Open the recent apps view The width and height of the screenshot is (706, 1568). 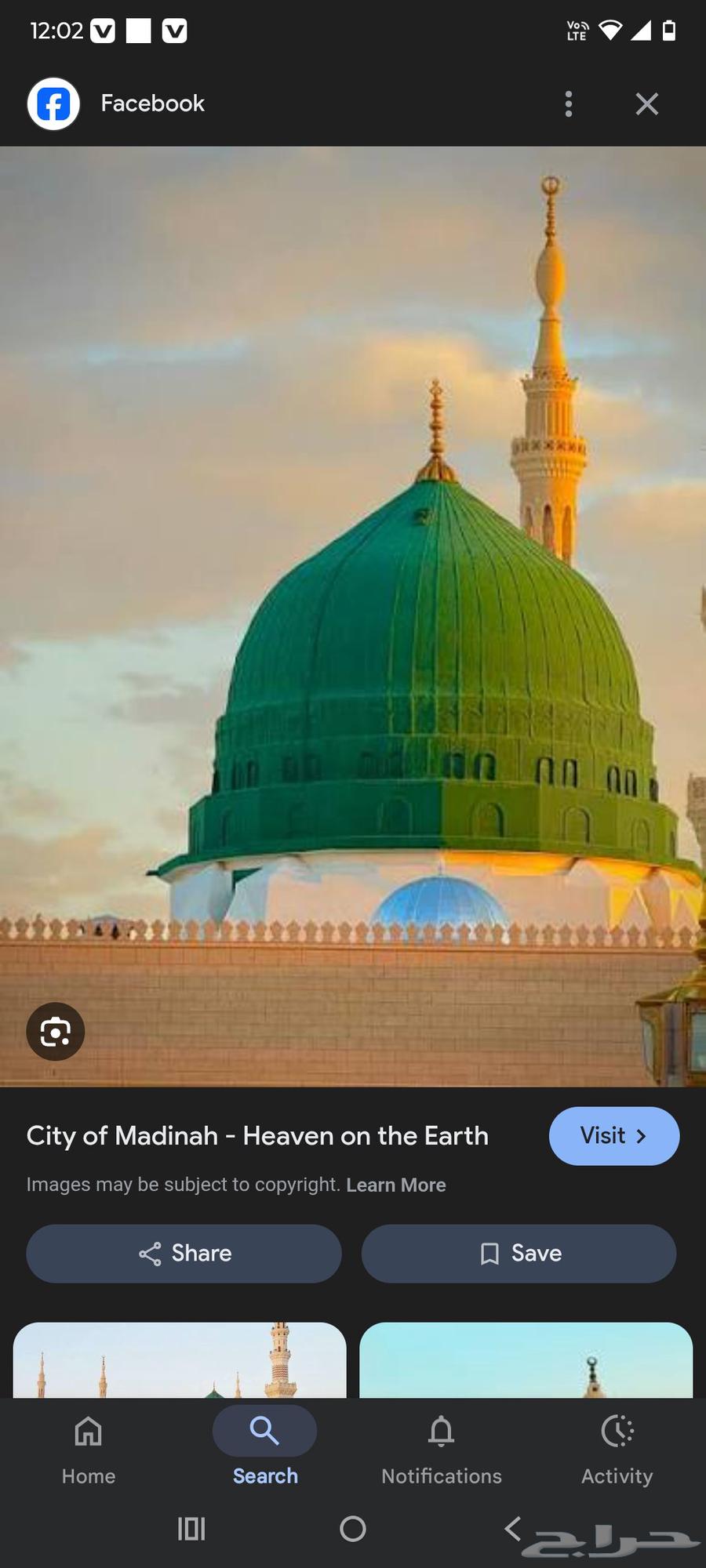tap(191, 1528)
